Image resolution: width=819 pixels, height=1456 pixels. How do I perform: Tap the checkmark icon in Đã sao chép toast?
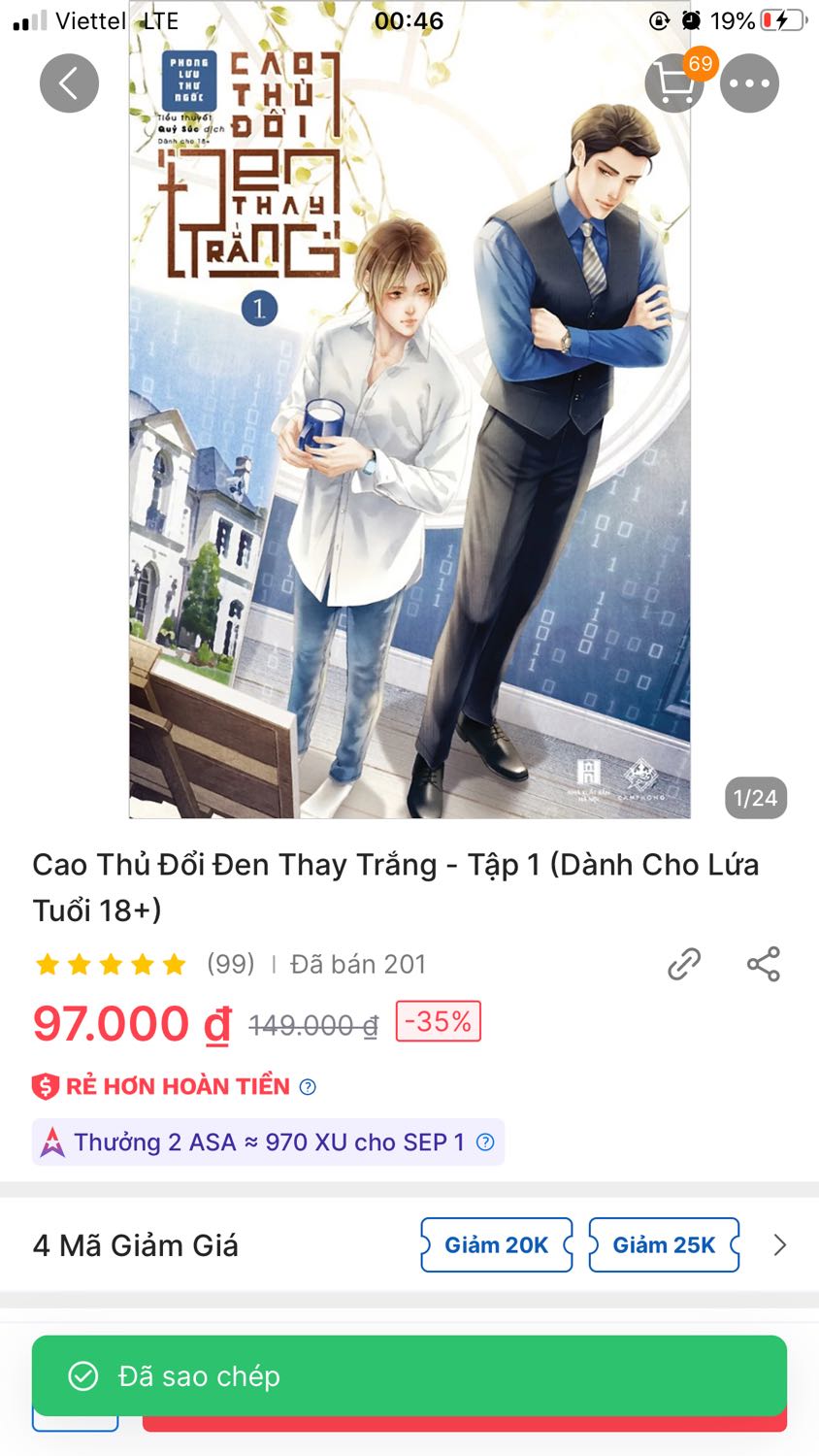82,1377
